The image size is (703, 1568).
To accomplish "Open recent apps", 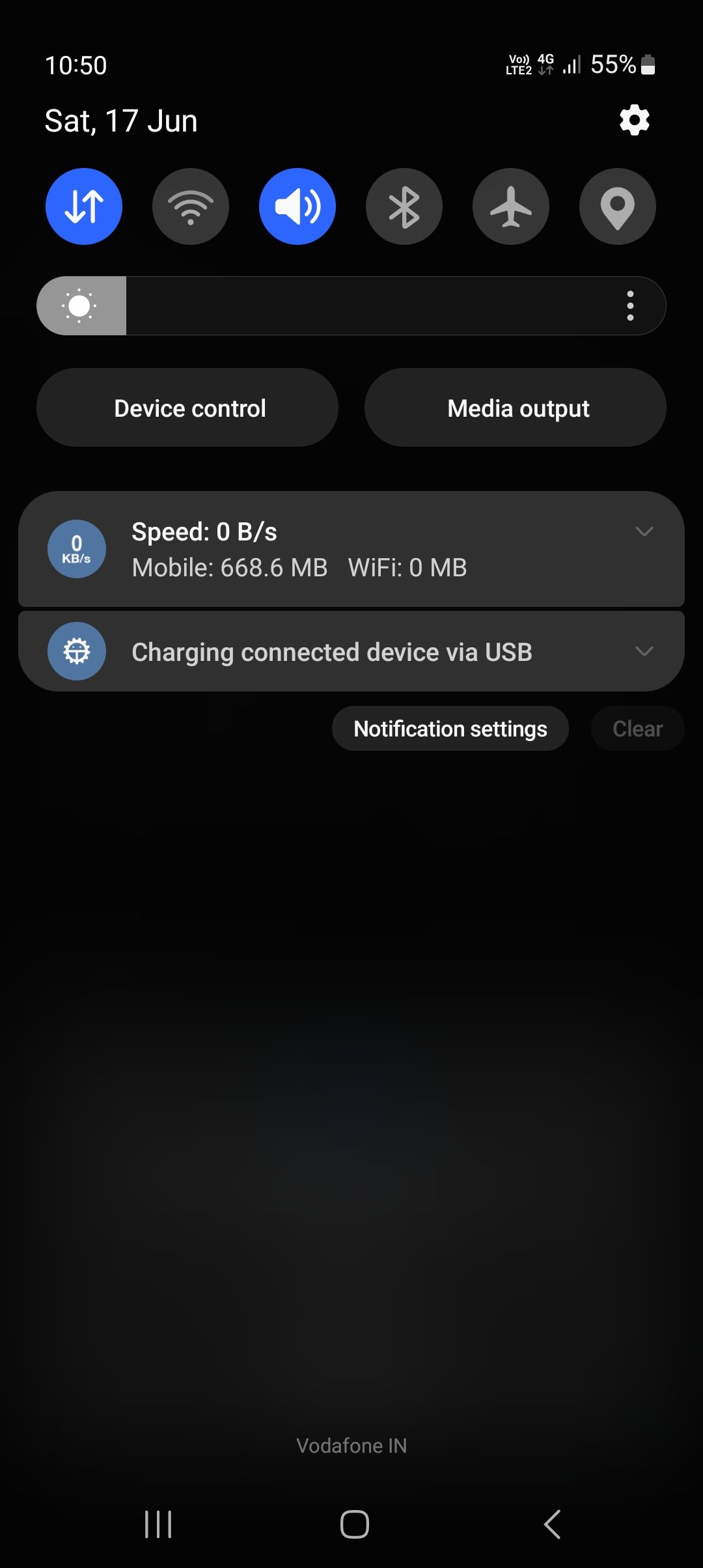I will click(158, 1524).
